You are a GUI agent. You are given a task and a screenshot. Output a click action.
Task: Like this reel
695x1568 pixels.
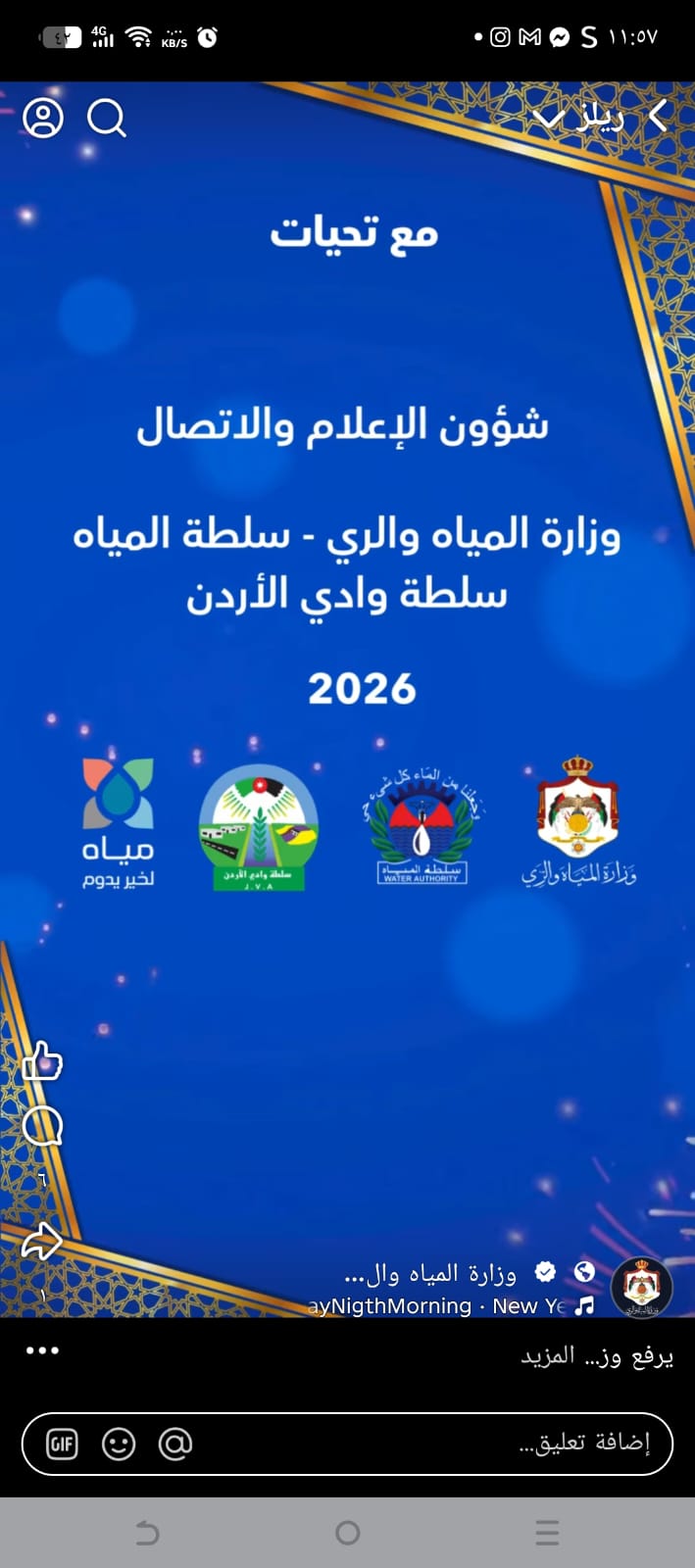[x=42, y=1061]
